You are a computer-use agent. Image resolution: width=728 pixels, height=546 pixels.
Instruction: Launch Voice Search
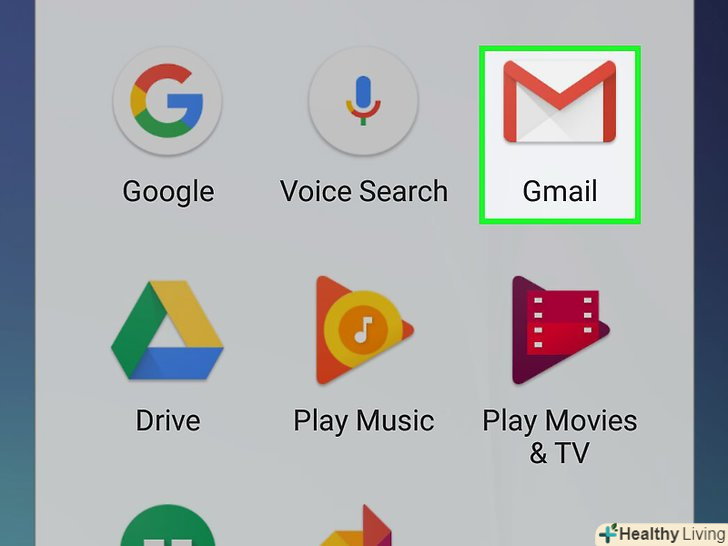[363, 103]
